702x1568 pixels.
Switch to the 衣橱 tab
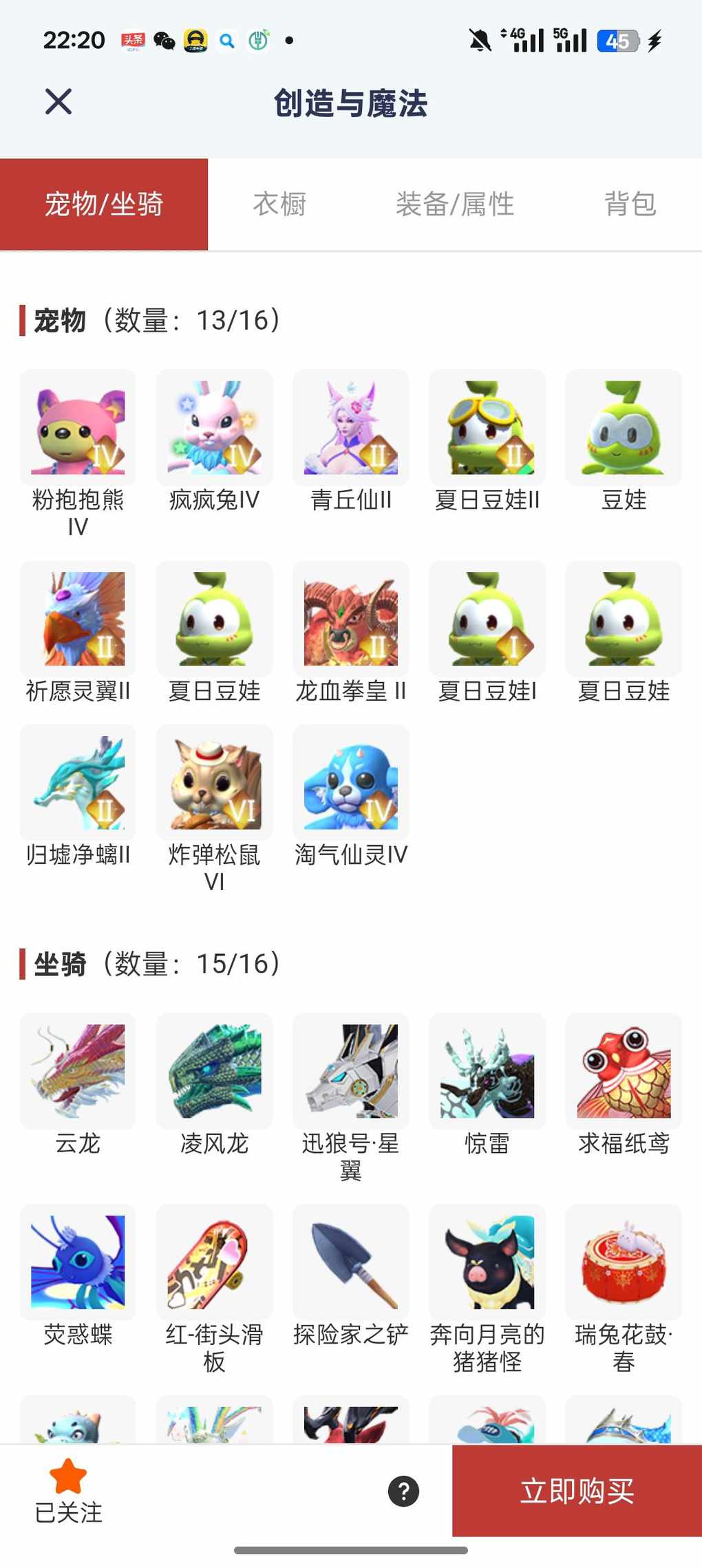tap(279, 204)
